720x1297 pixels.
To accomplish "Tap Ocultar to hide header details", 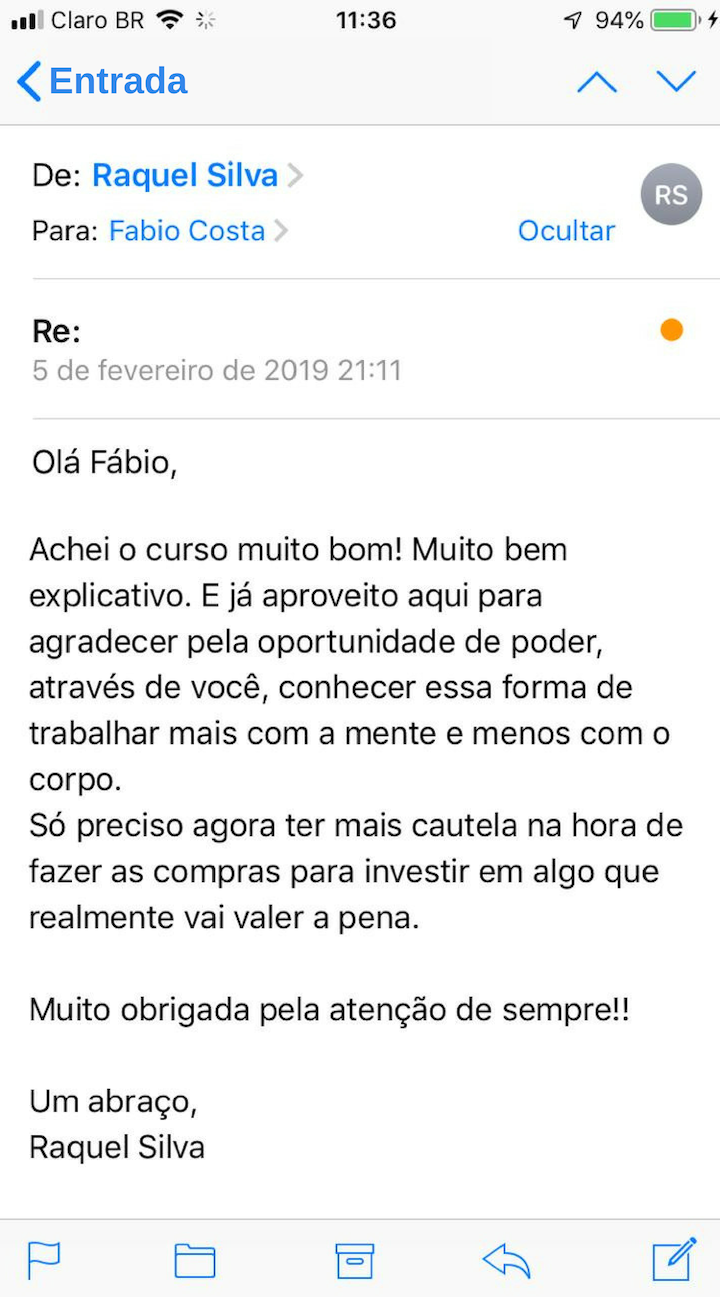I will pyautogui.click(x=566, y=231).
